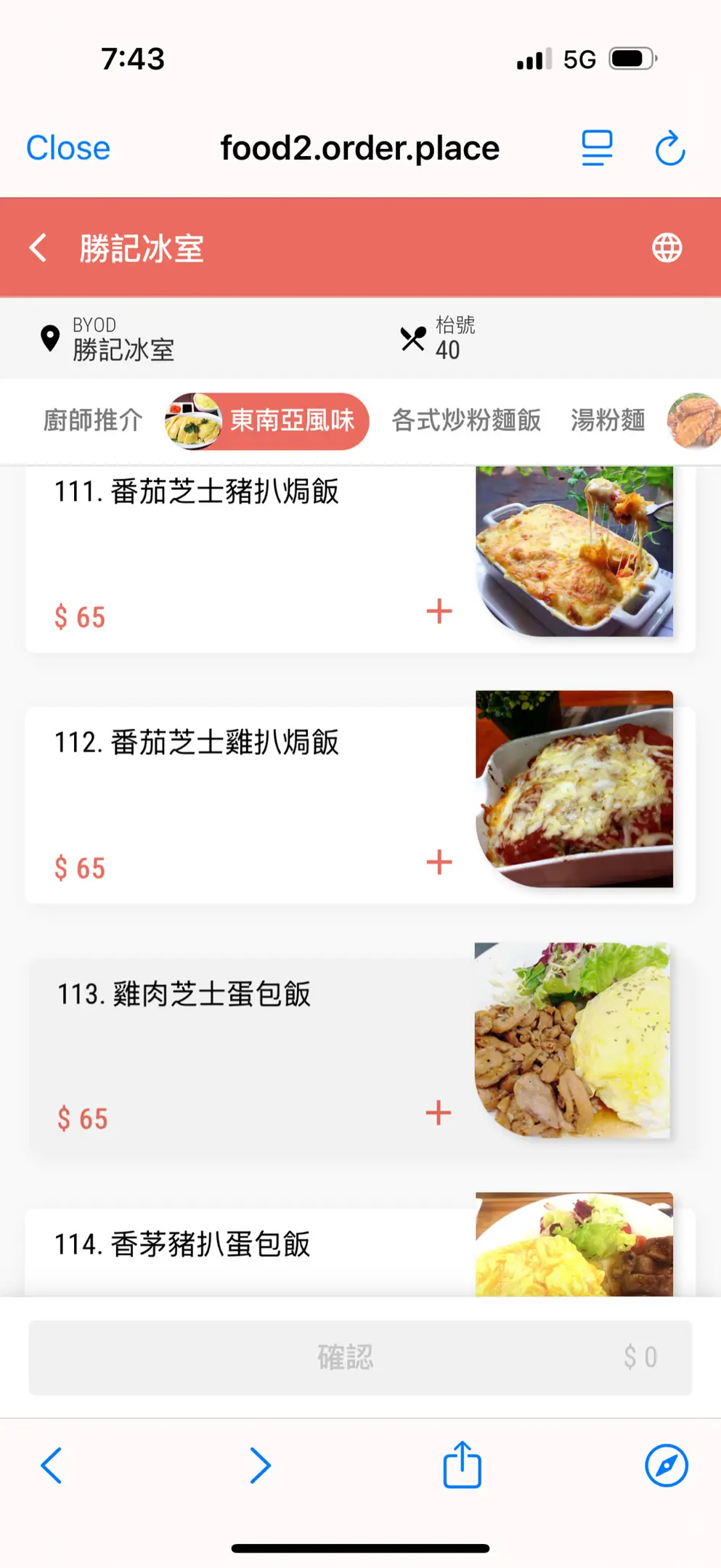
Task: Switch to 各式炒粉麵飯 category
Action: click(x=466, y=420)
